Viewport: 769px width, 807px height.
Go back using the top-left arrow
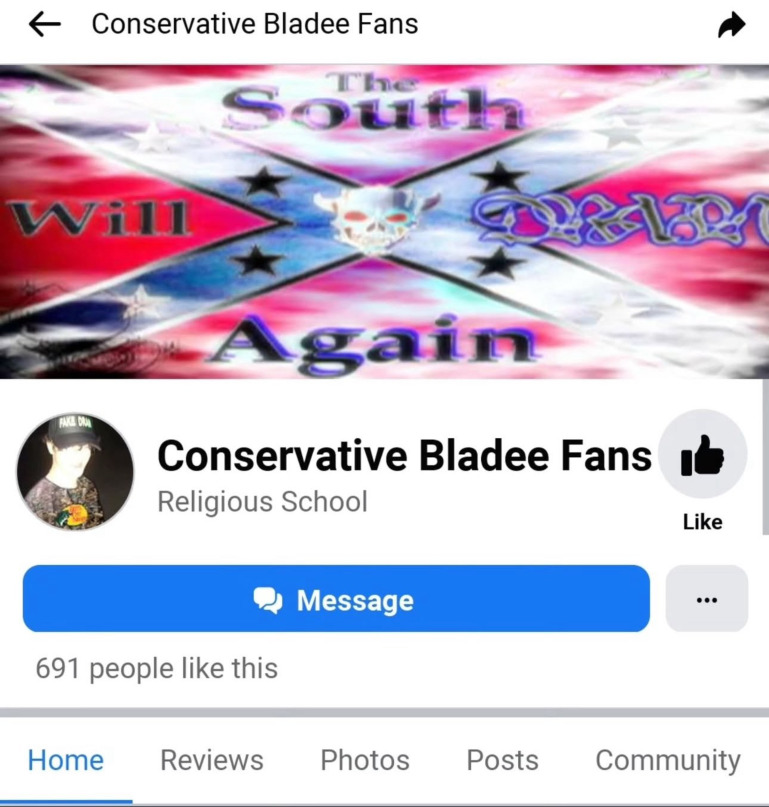tap(45, 25)
